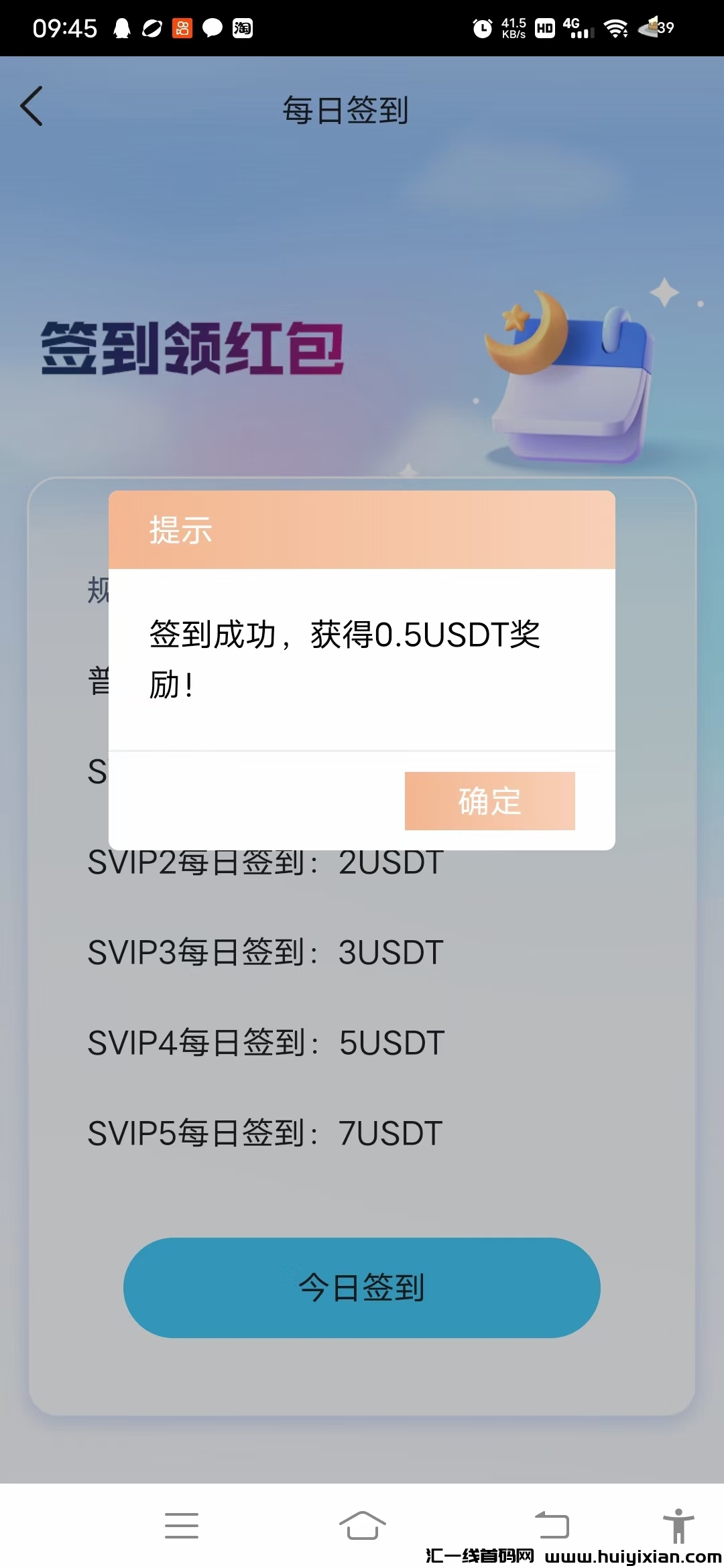Tap the alarm clock status icon
The width and height of the screenshot is (724, 1568).
[484, 28]
